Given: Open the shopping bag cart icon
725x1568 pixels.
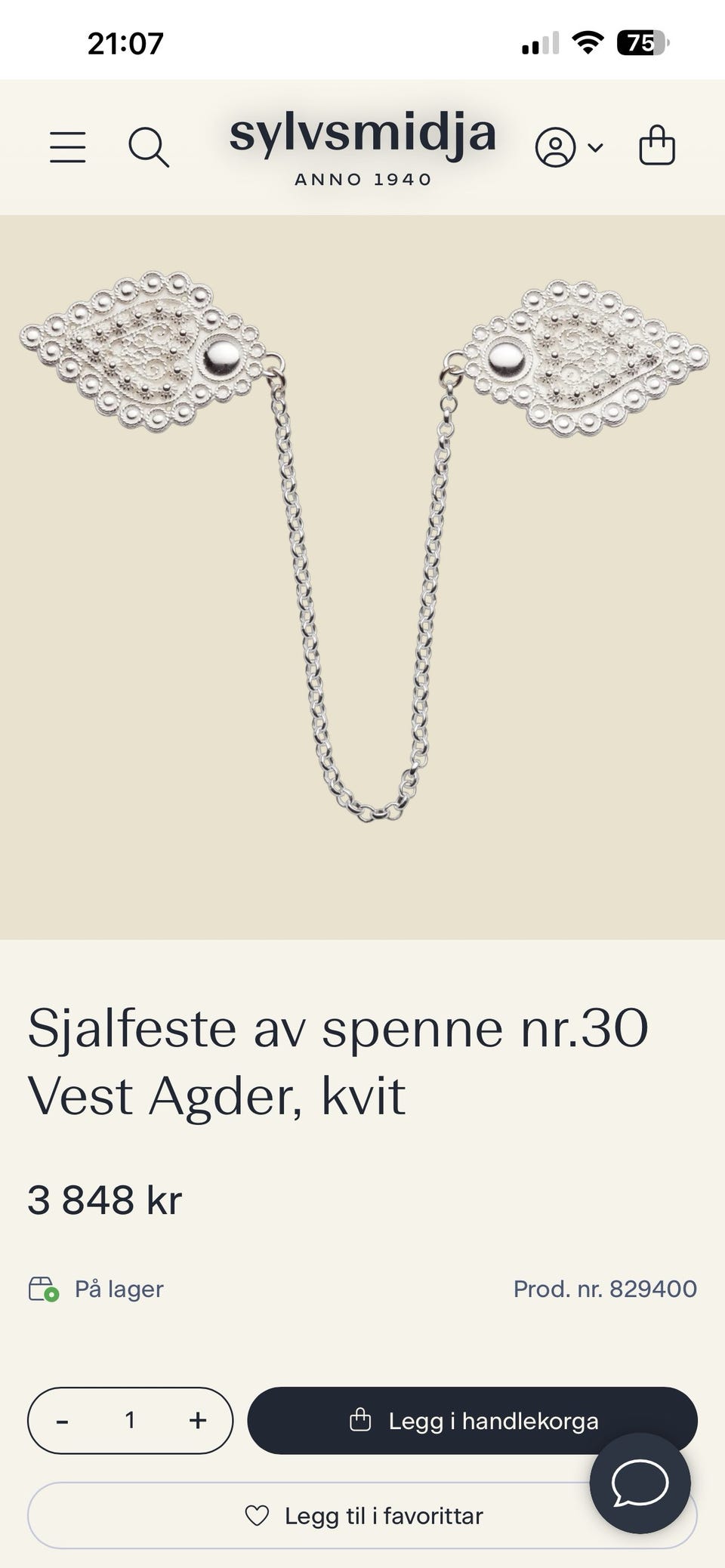Looking at the screenshot, I should 656,146.
